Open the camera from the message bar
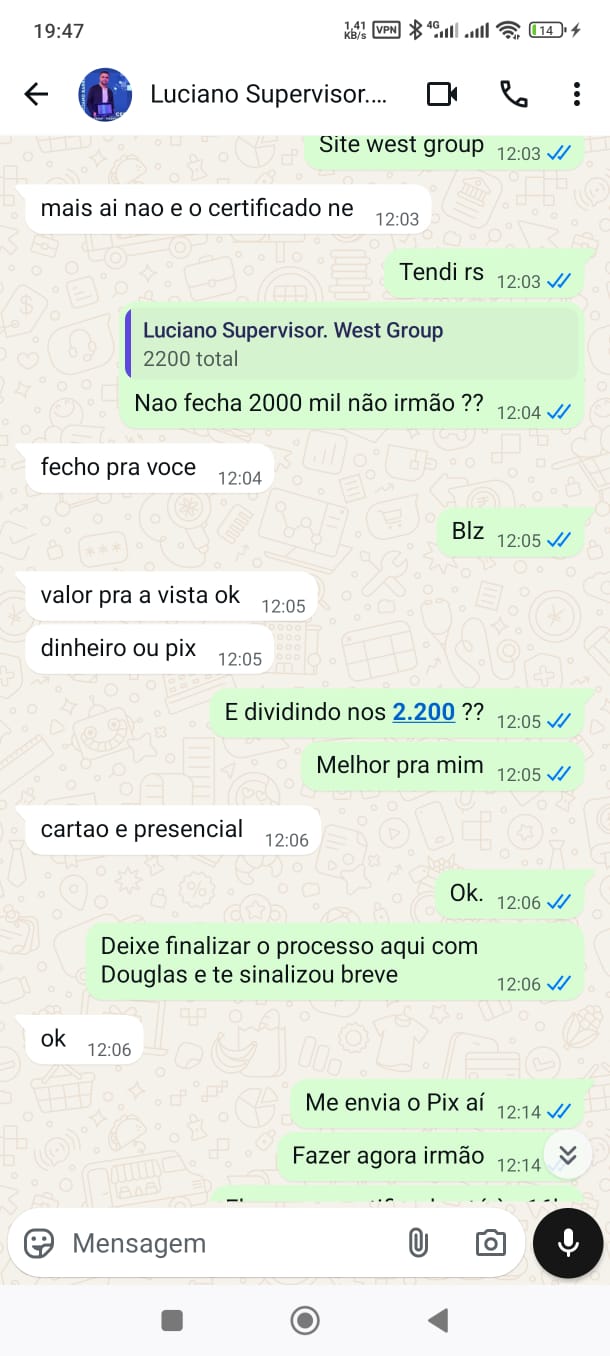Screen dimensions: 610x1356 click(x=490, y=1243)
